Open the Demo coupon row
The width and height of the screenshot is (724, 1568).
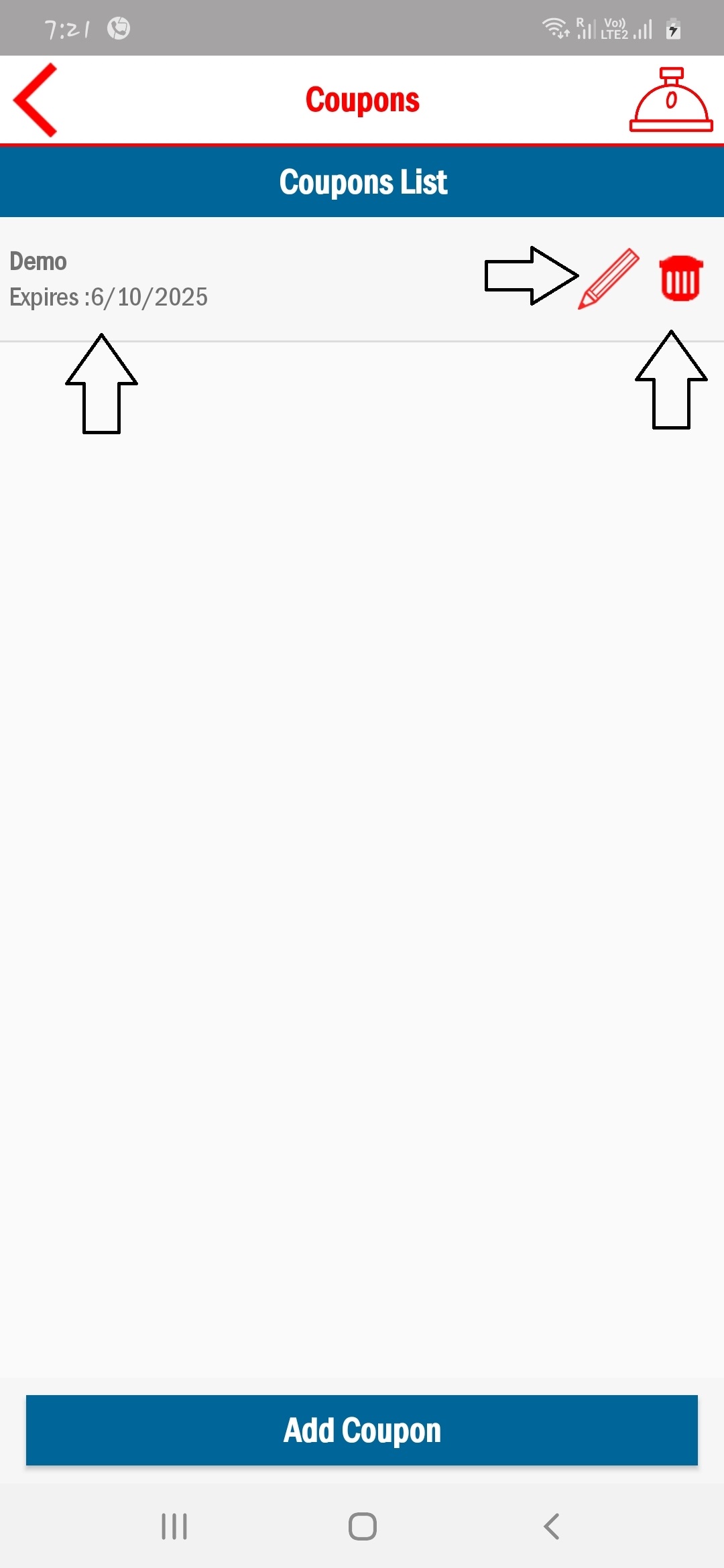[201, 279]
